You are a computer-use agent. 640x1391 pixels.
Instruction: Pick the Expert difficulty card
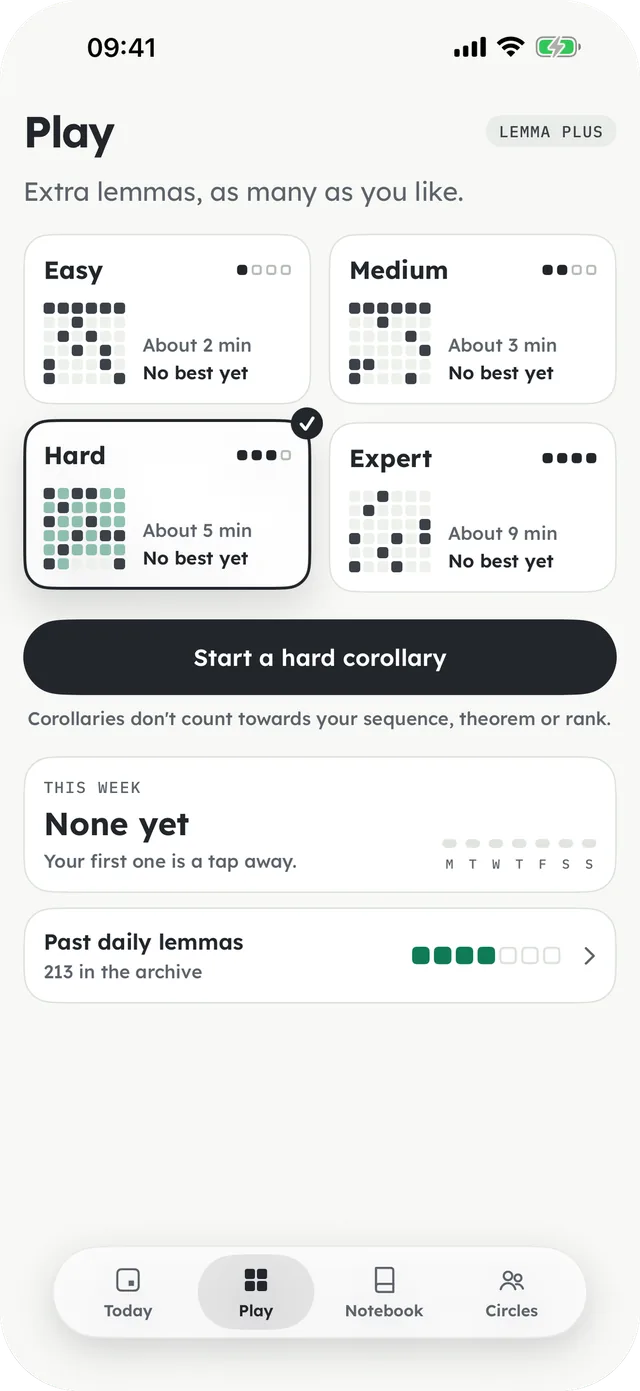(x=472, y=507)
